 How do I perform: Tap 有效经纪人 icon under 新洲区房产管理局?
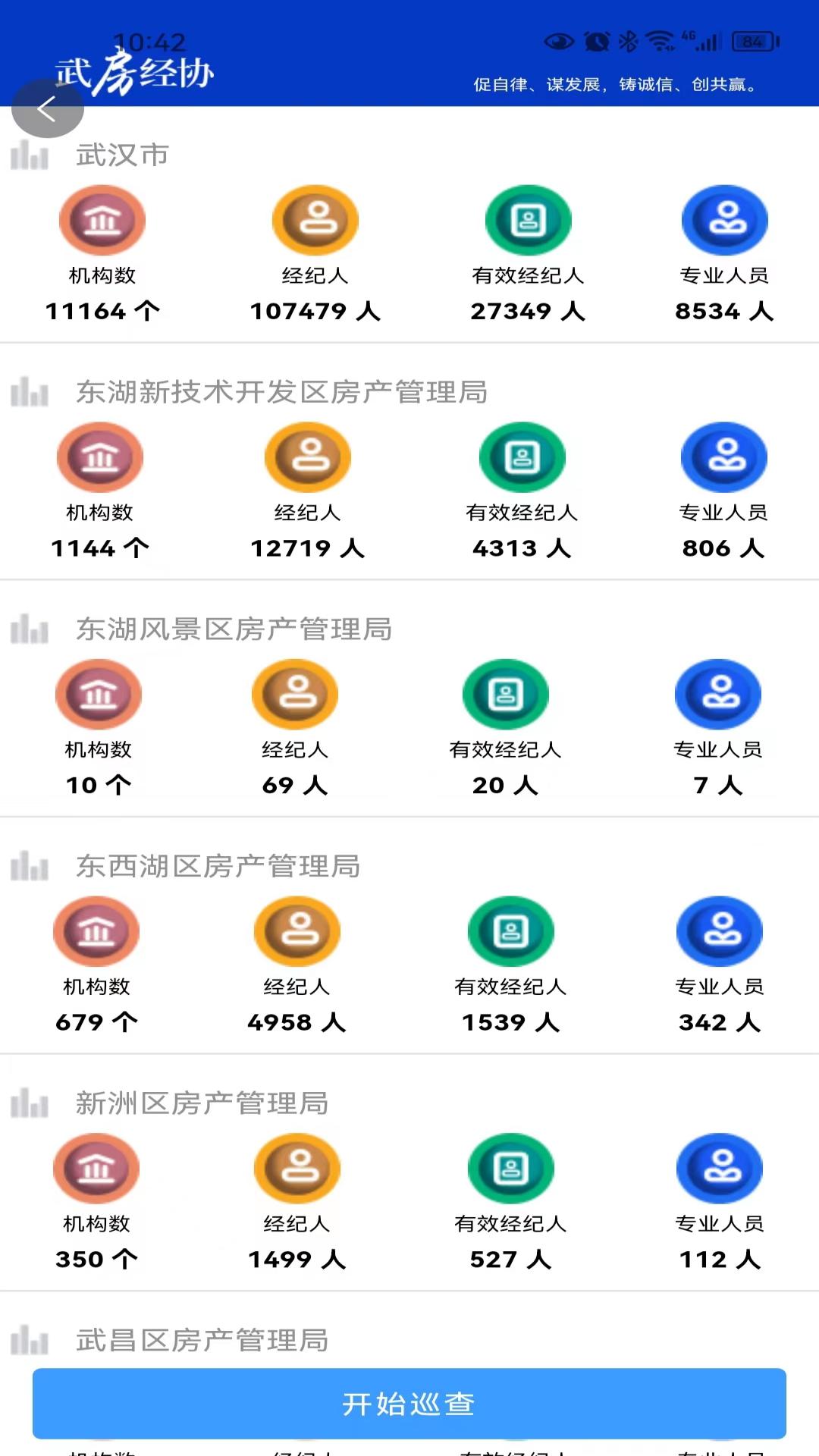(511, 1169)
